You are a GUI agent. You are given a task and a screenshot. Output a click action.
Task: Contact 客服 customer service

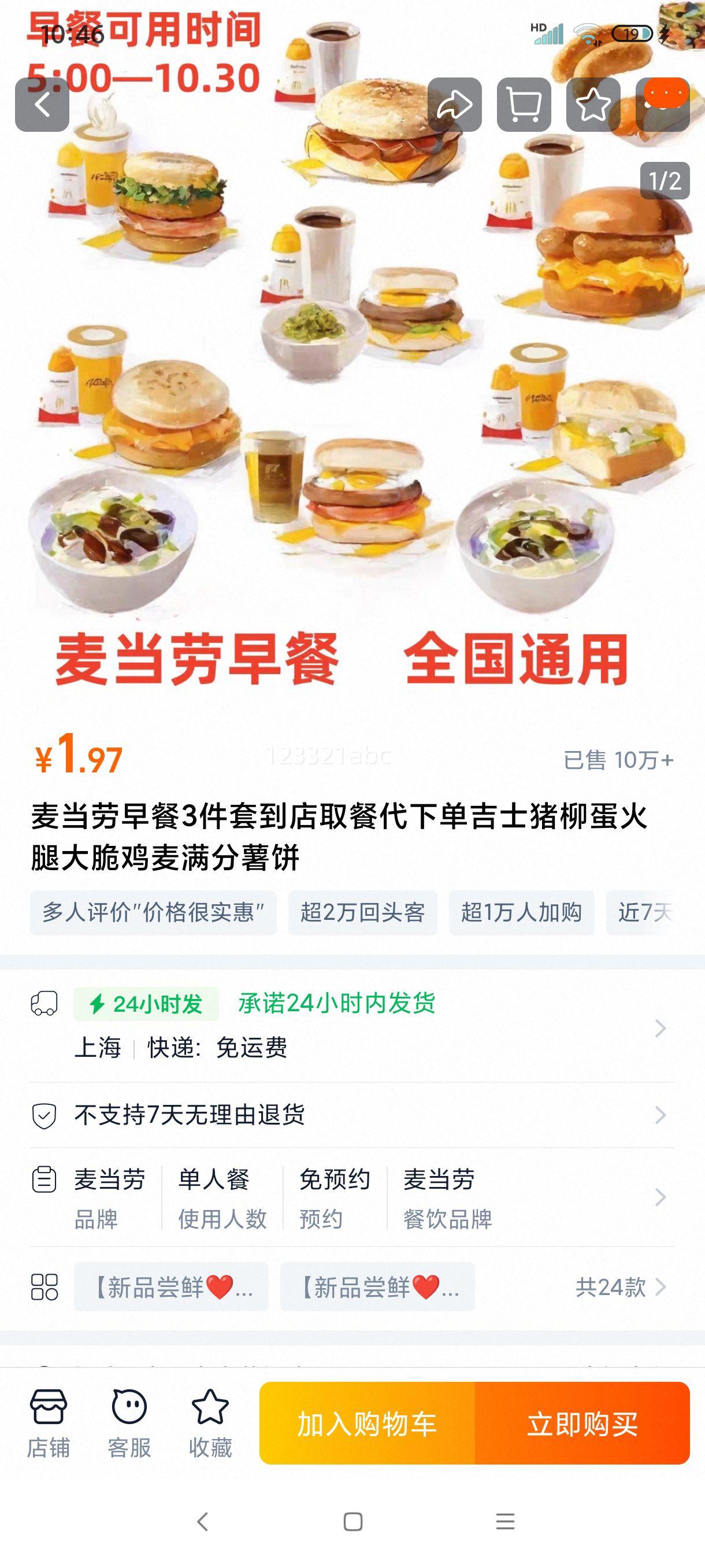pos(129,1423)
